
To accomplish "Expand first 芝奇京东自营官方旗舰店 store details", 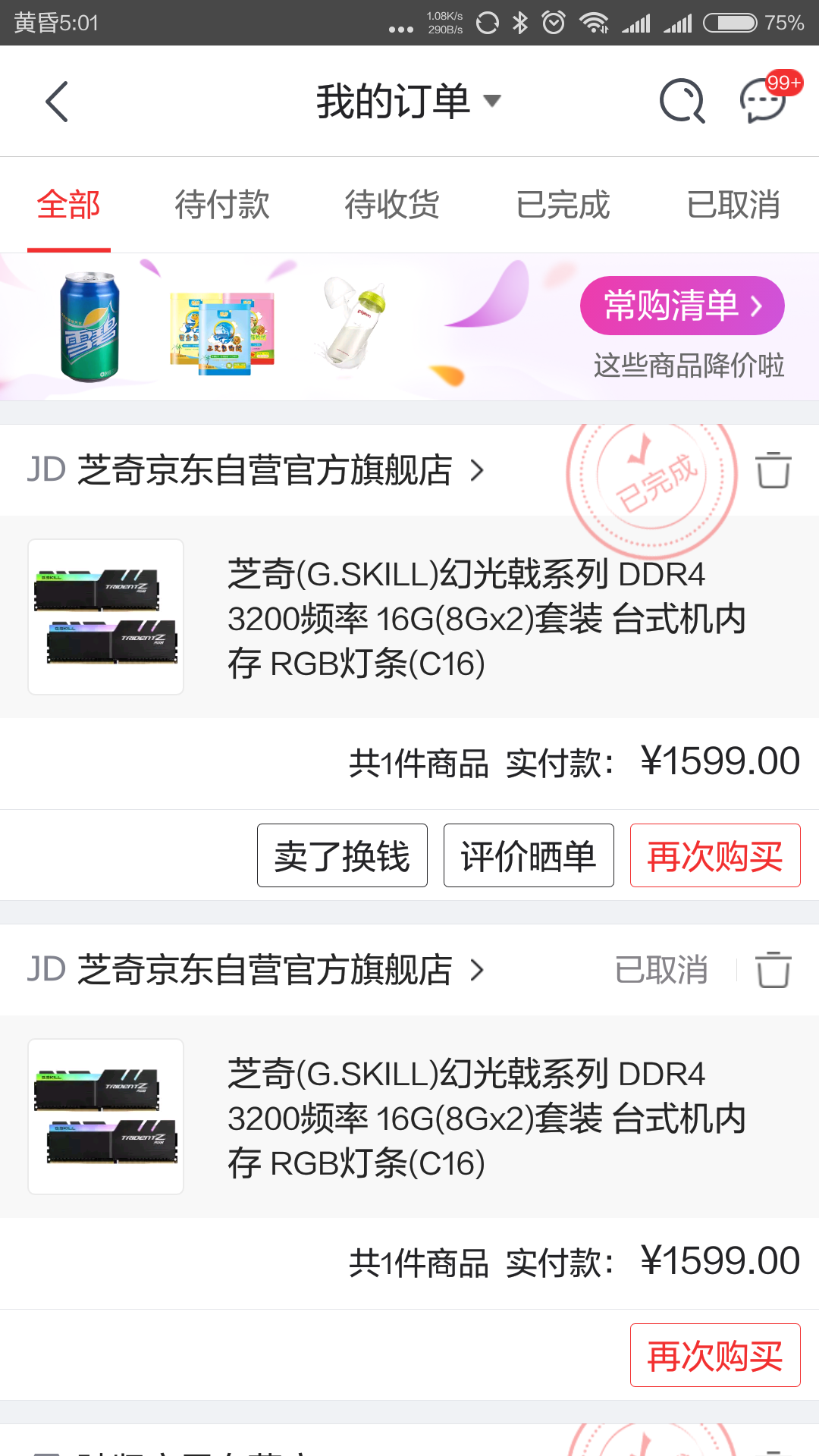I will [478, 470].
